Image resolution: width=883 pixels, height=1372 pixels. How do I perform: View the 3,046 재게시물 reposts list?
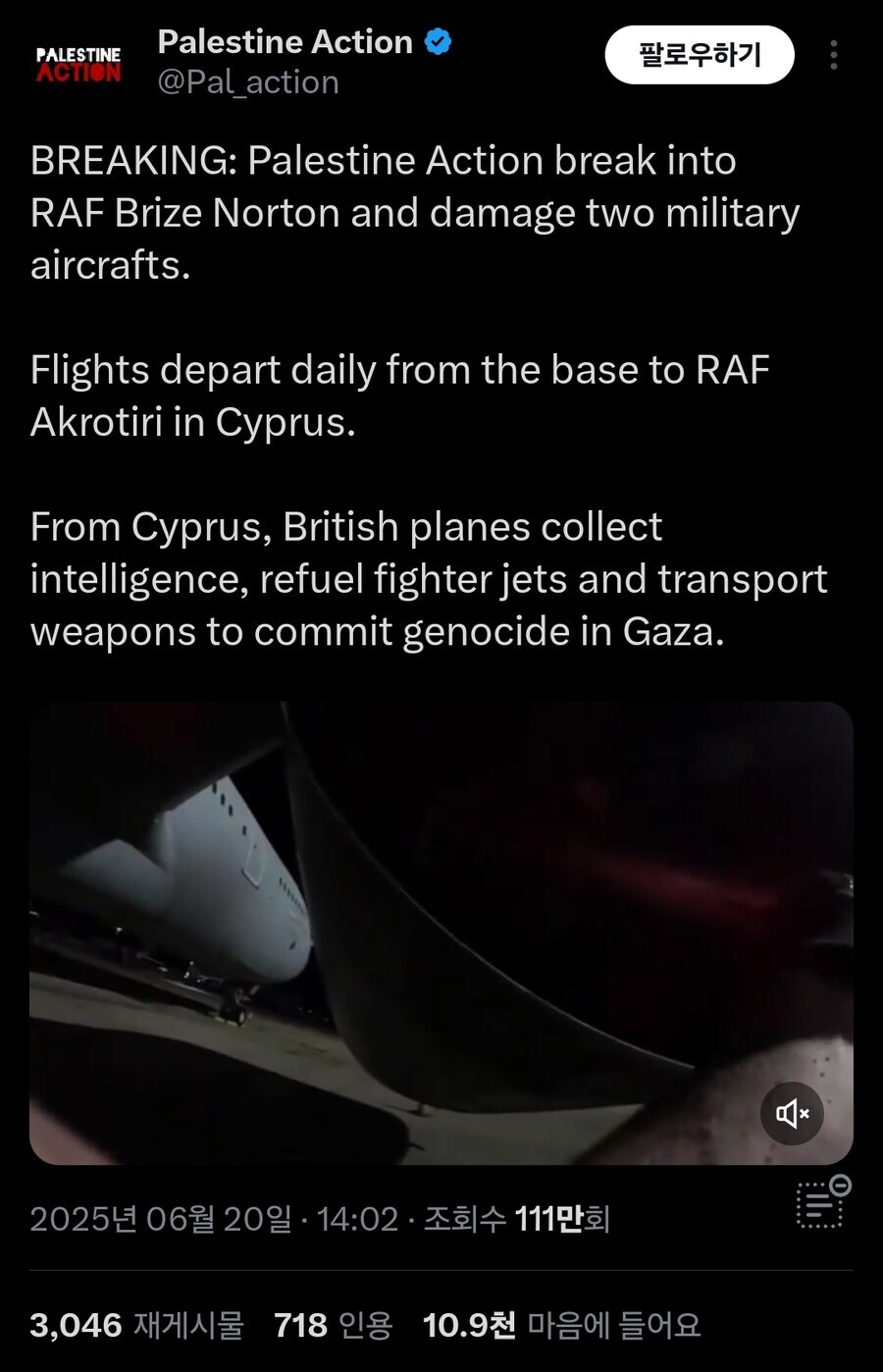[x=136, y=1326]
